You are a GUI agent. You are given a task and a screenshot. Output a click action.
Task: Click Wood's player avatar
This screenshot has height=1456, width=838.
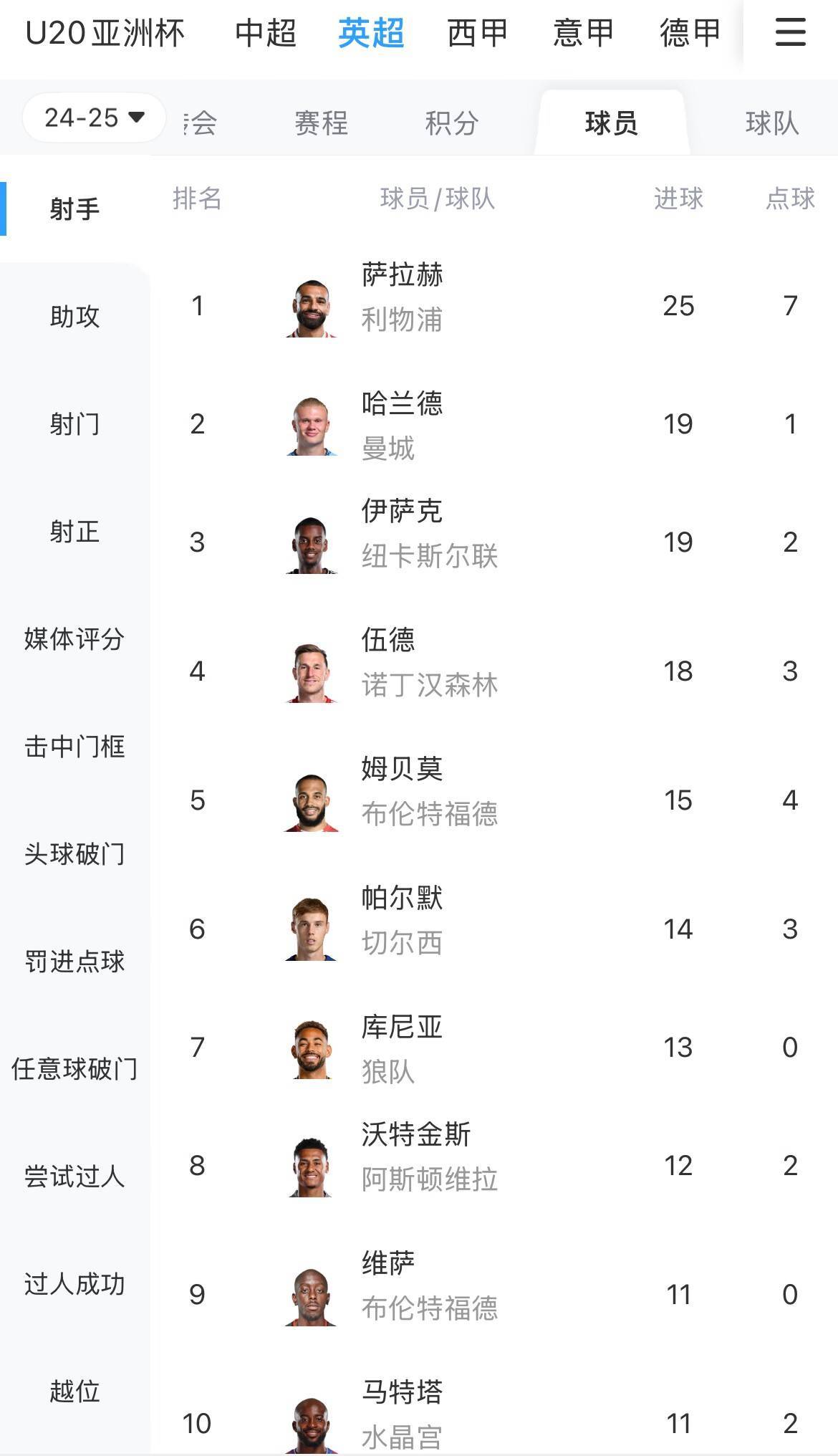click(313, 672)
